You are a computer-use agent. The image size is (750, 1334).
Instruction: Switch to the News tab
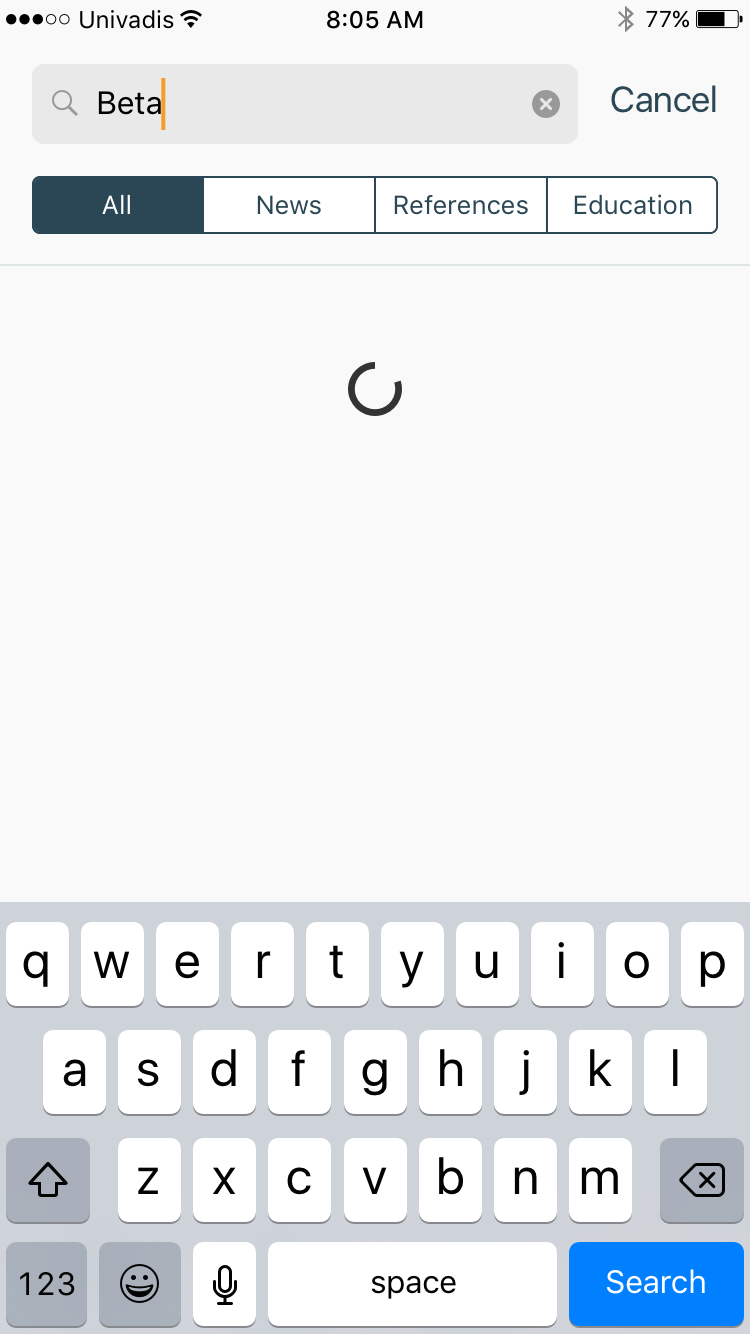click(x=289, y=205)
